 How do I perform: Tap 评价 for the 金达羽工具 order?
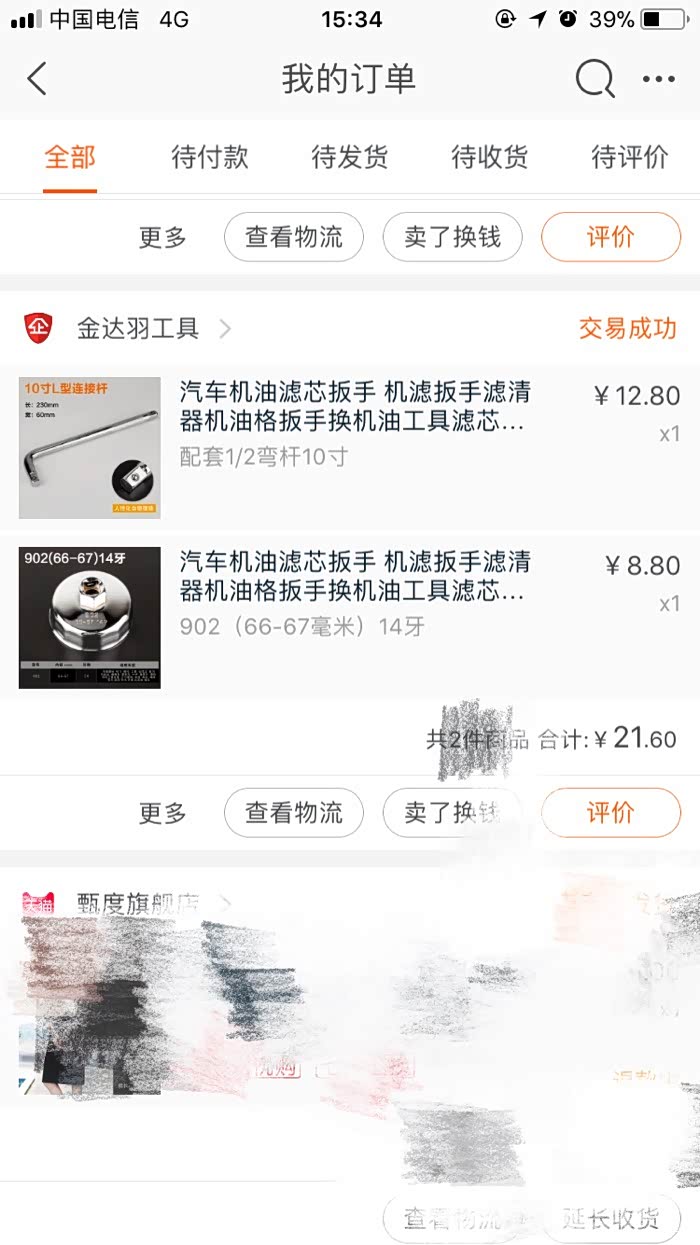[x=610, y=812]
